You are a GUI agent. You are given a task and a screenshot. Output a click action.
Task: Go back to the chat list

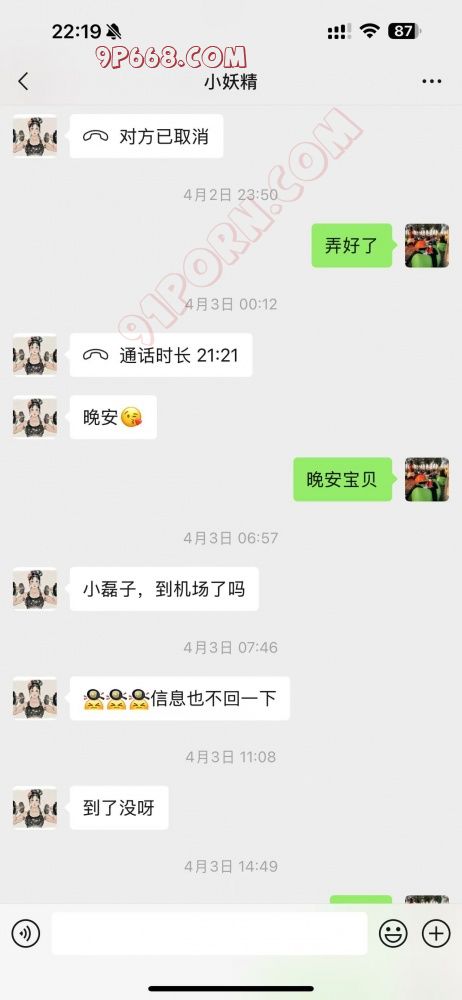click(24, 81)
